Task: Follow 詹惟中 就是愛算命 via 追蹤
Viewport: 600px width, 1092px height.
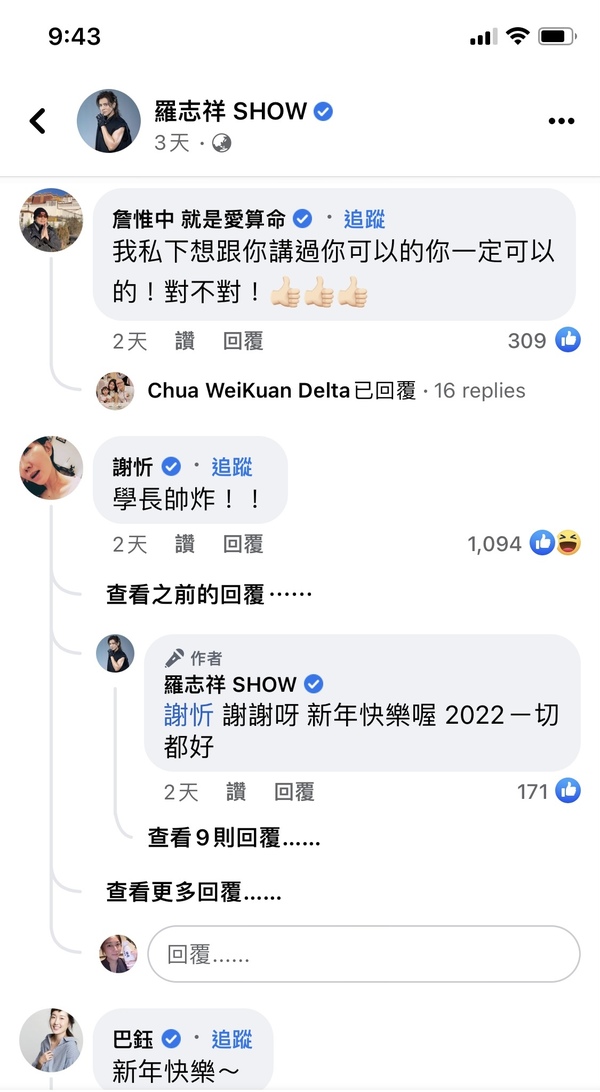Action: 364,220
